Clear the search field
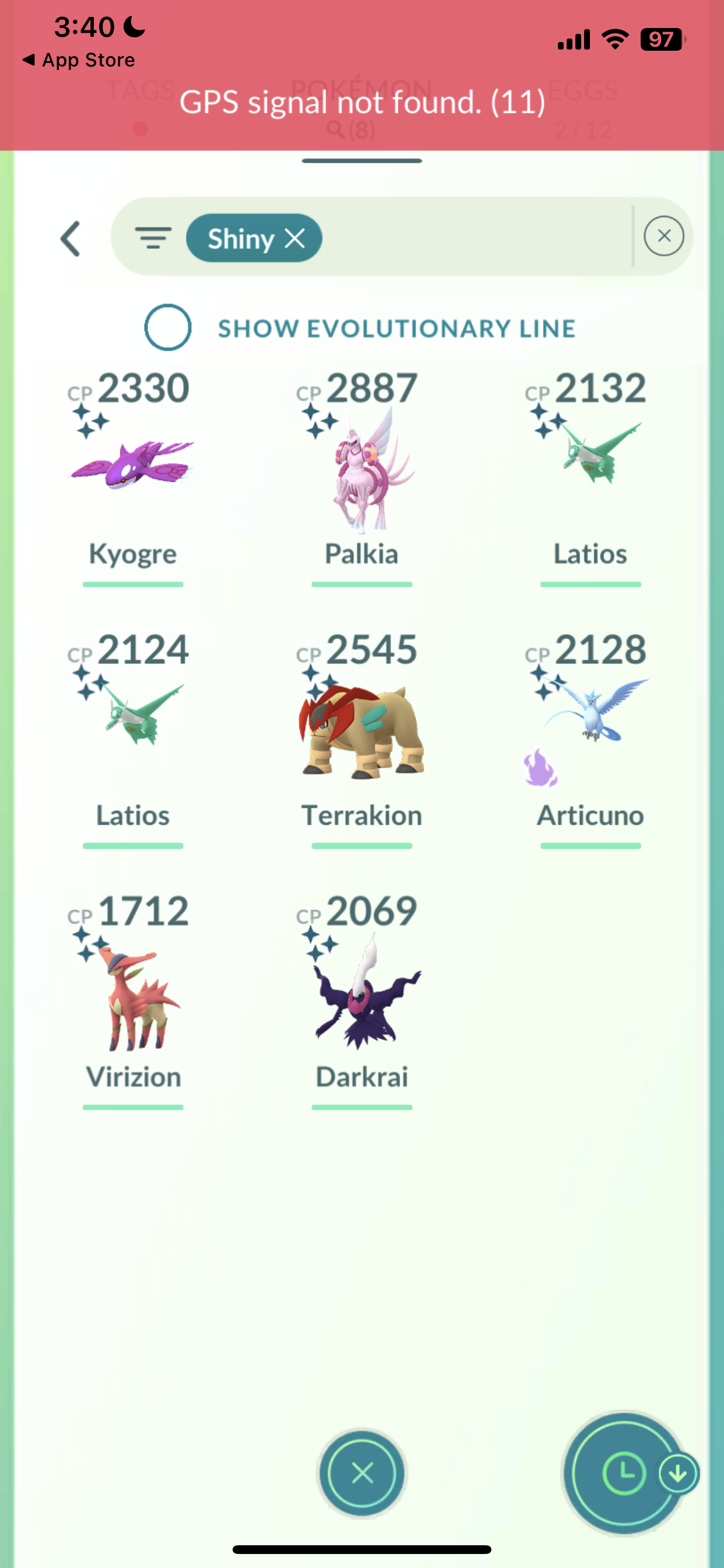 coord(663,236)
